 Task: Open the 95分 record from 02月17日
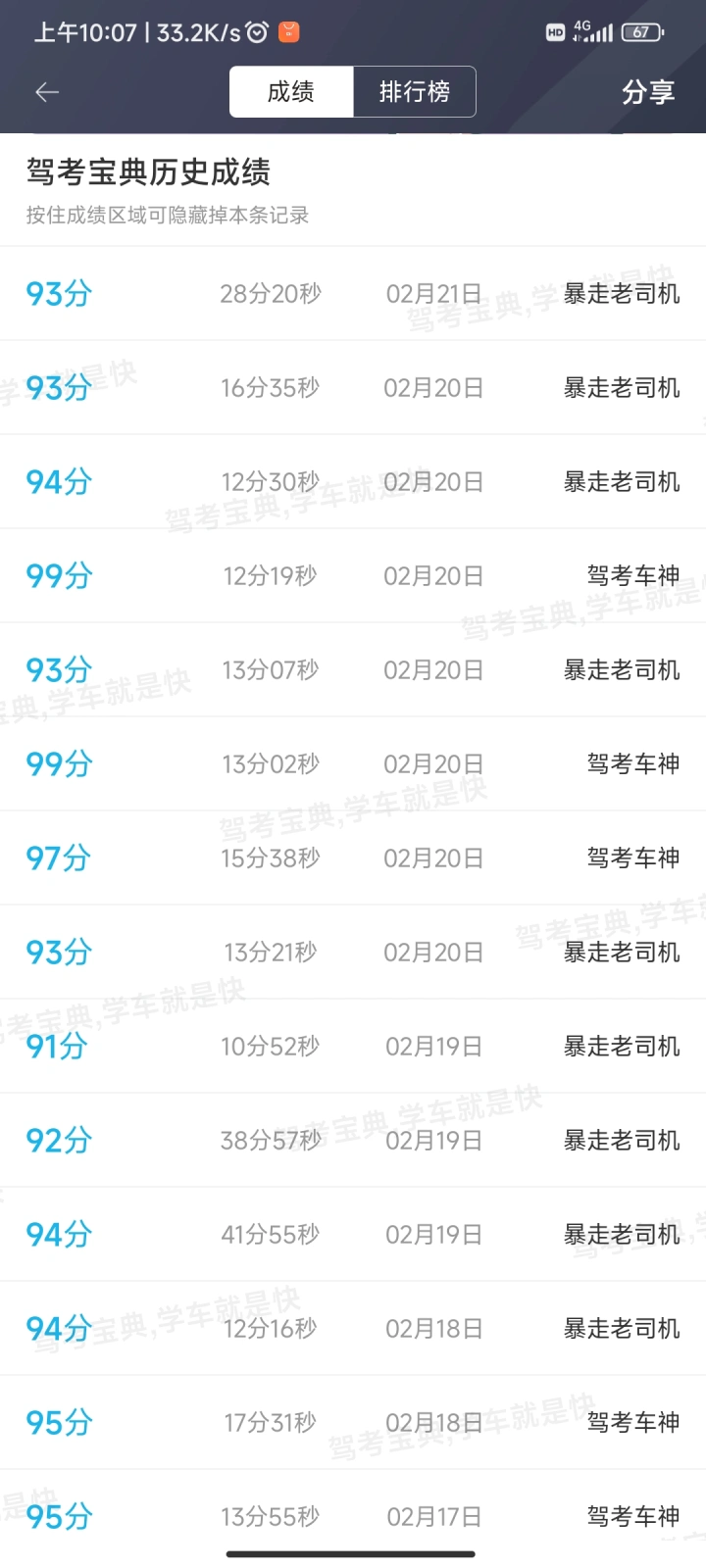tap(353, 1517)
